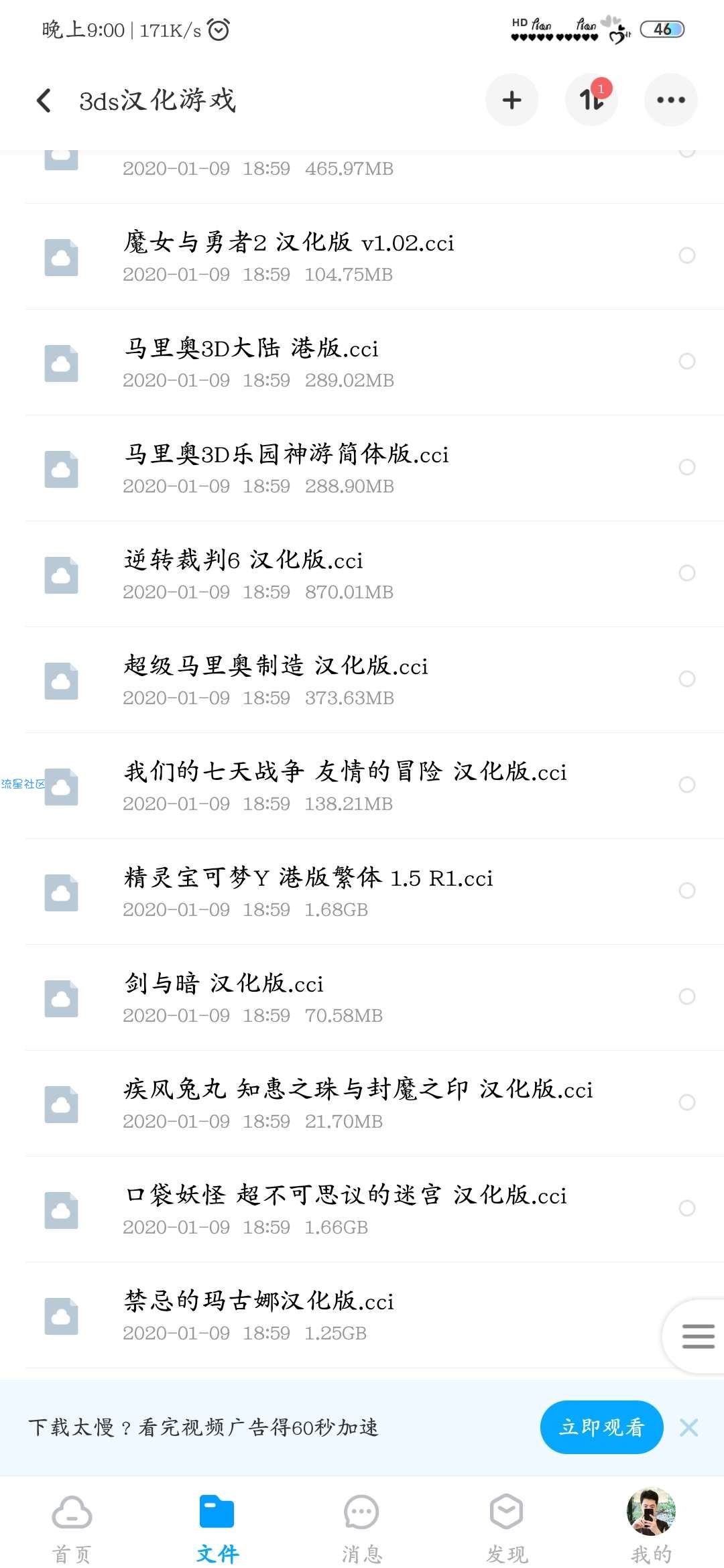Image resolution: width=724 pixels, height=1568 pixels.
Task: Open 疾风兔丸 知惠之珠与封魔之印 汉化版.cci
Action: [x=362, y=1104]
